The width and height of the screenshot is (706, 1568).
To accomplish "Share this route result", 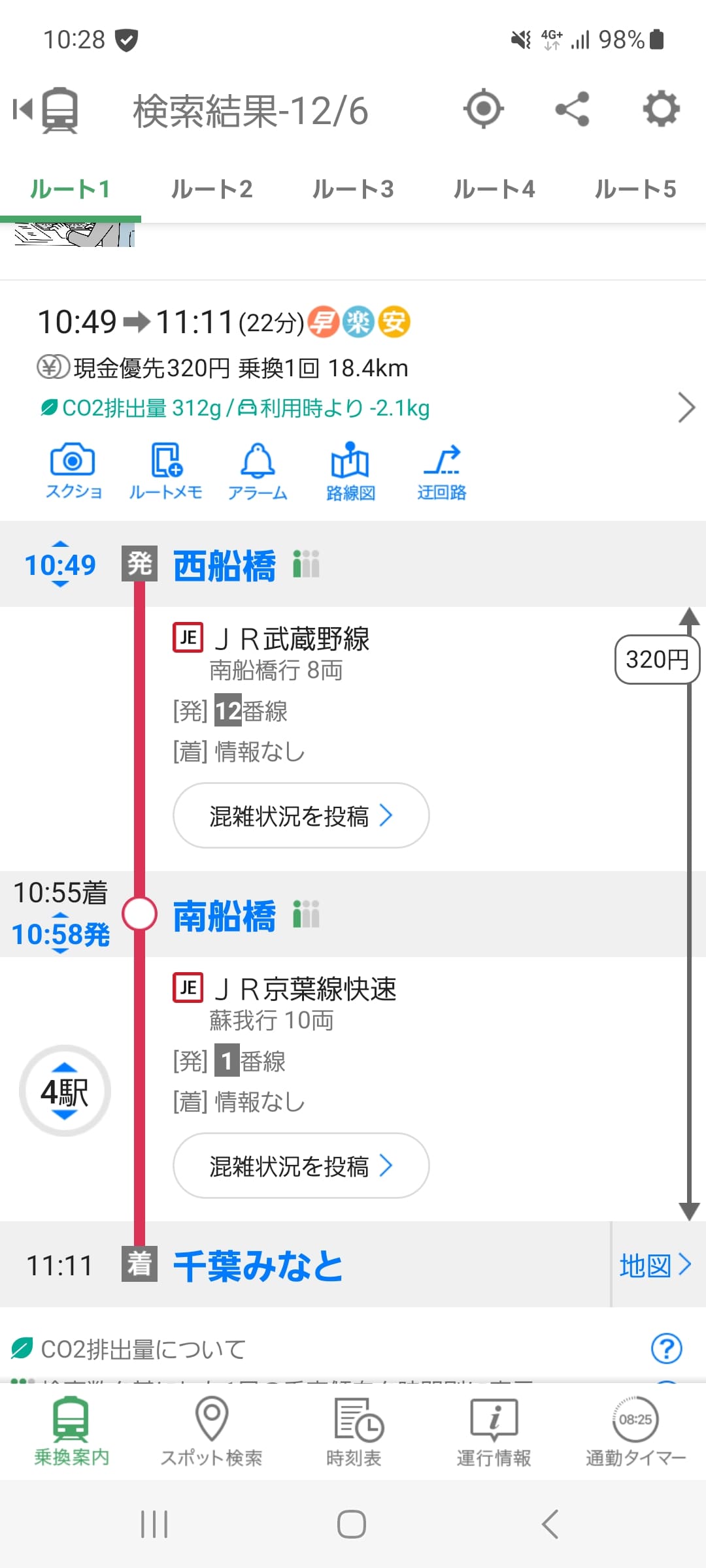I will point(572,108).
